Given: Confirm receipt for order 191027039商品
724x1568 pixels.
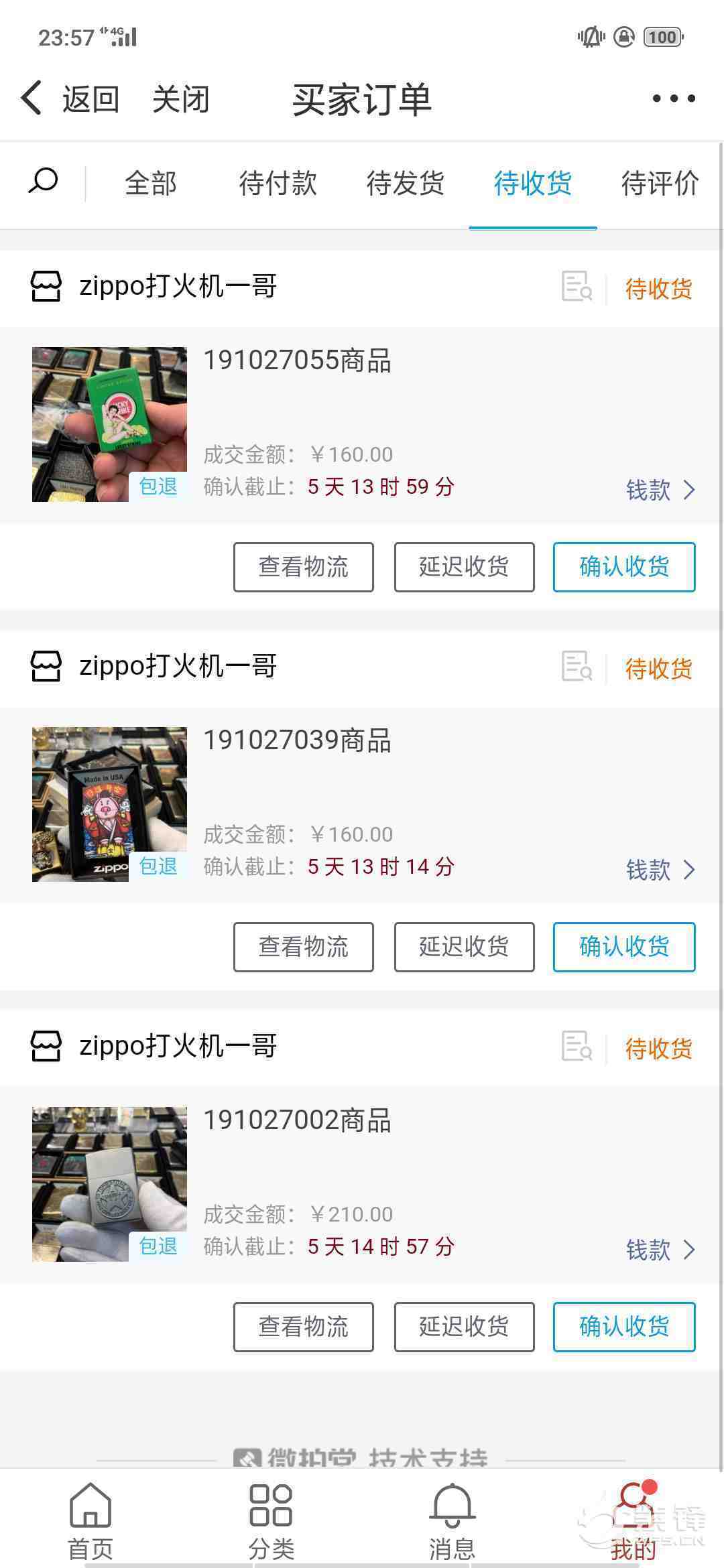Looking at the screenshot, I should [x=623, y=947].
